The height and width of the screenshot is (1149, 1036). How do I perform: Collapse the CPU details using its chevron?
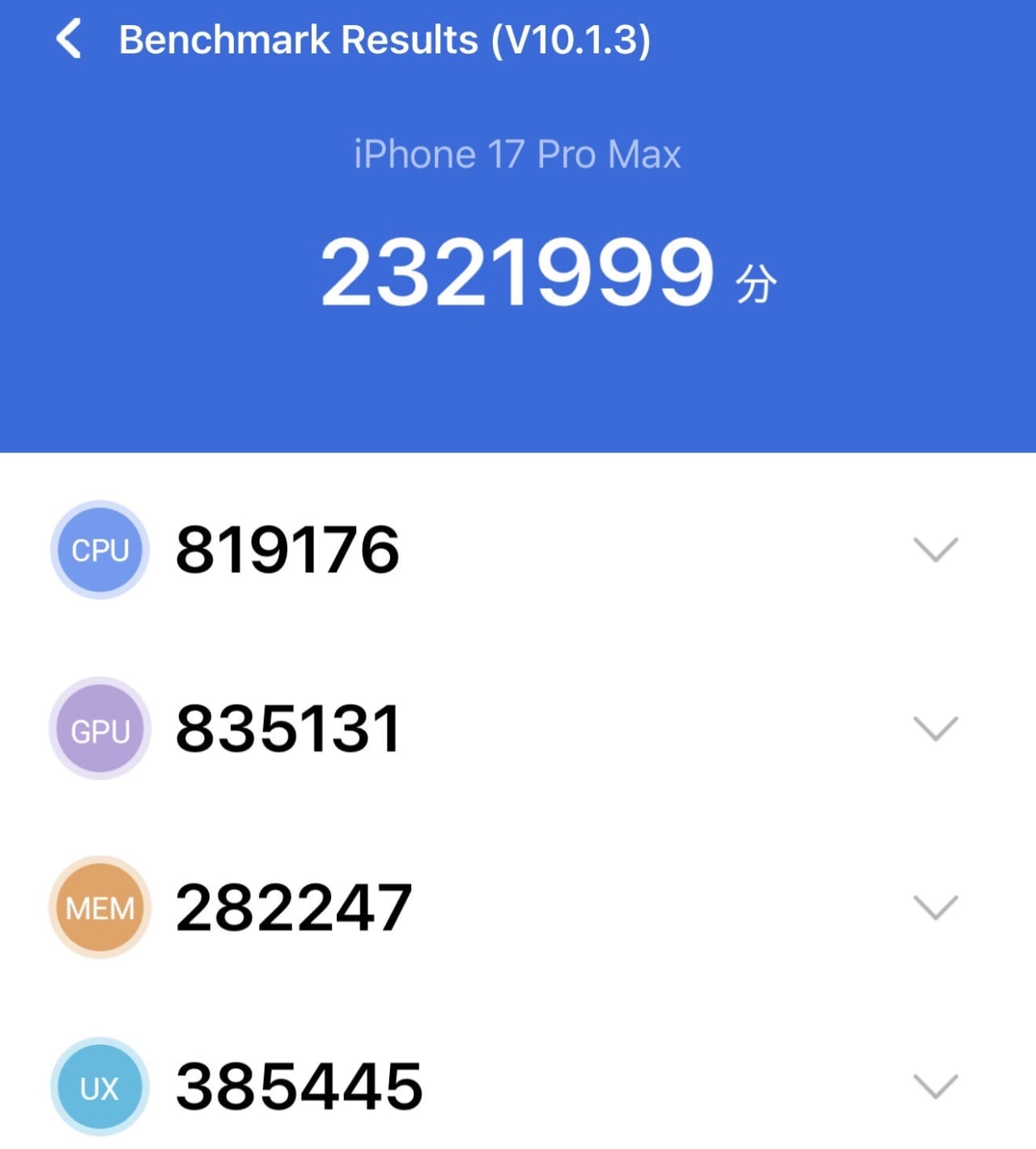[x=936, y=551]
